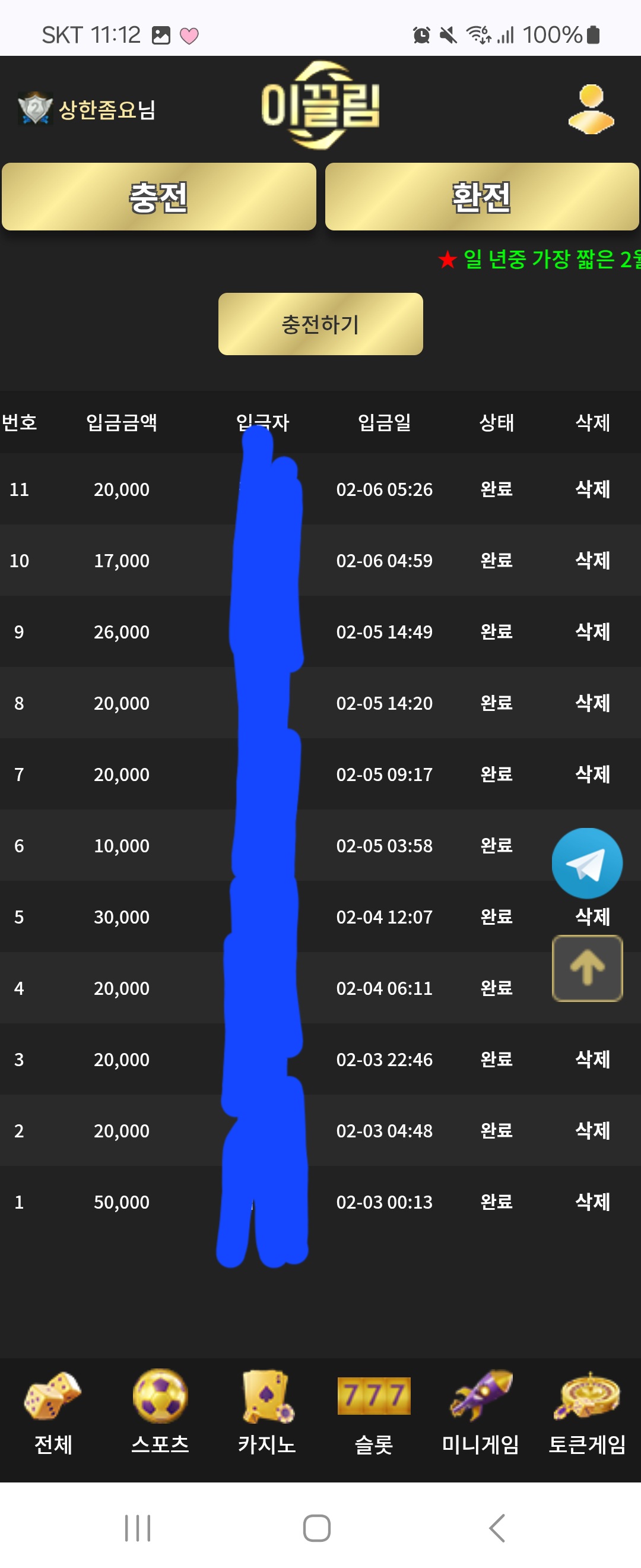Delete the 26,000 deposit row

click(x=592, y=631)
